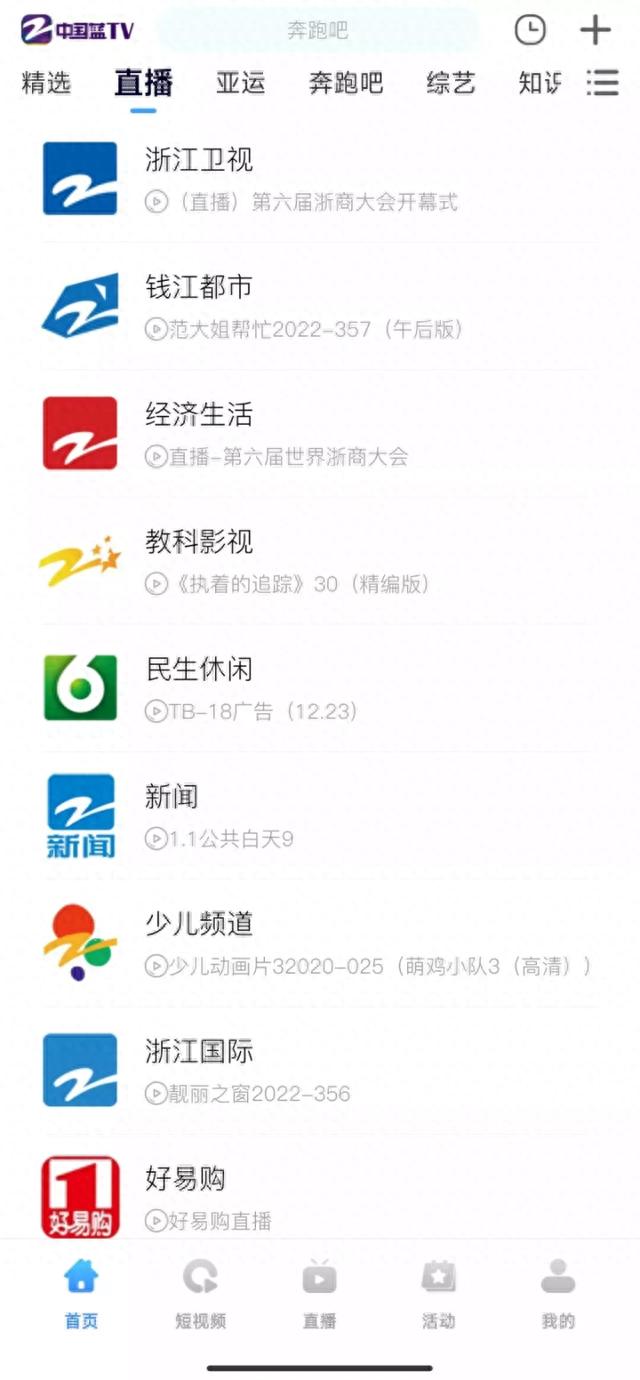The width and height of the screenshot is (640, 1380).
Task: Select the 亚运 top tab
Action: tap(241, 83)
